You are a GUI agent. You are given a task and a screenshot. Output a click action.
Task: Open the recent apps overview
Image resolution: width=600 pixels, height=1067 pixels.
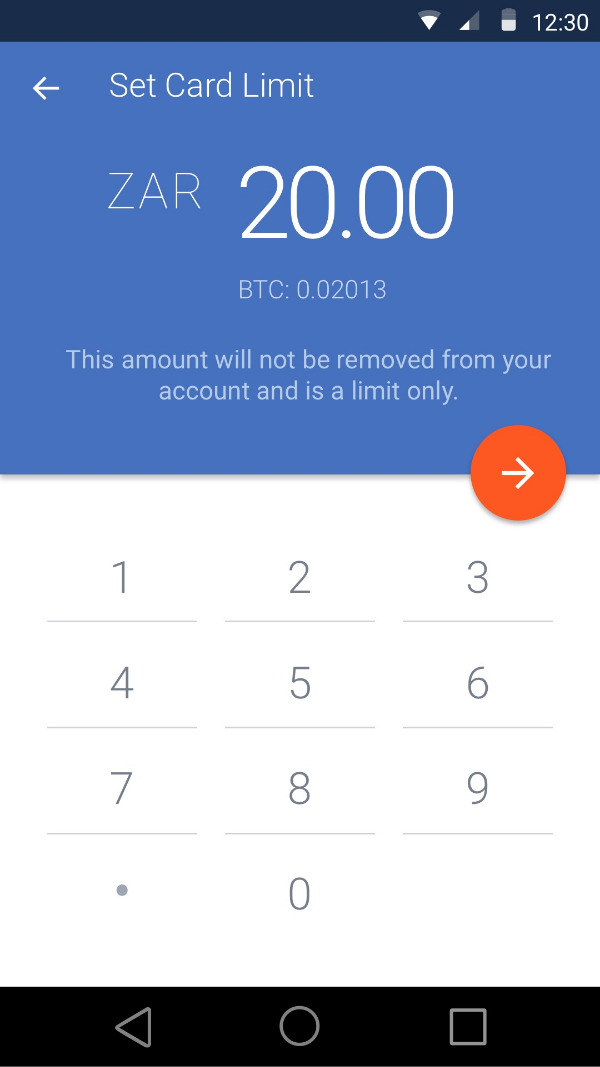tap(467, 1026)
